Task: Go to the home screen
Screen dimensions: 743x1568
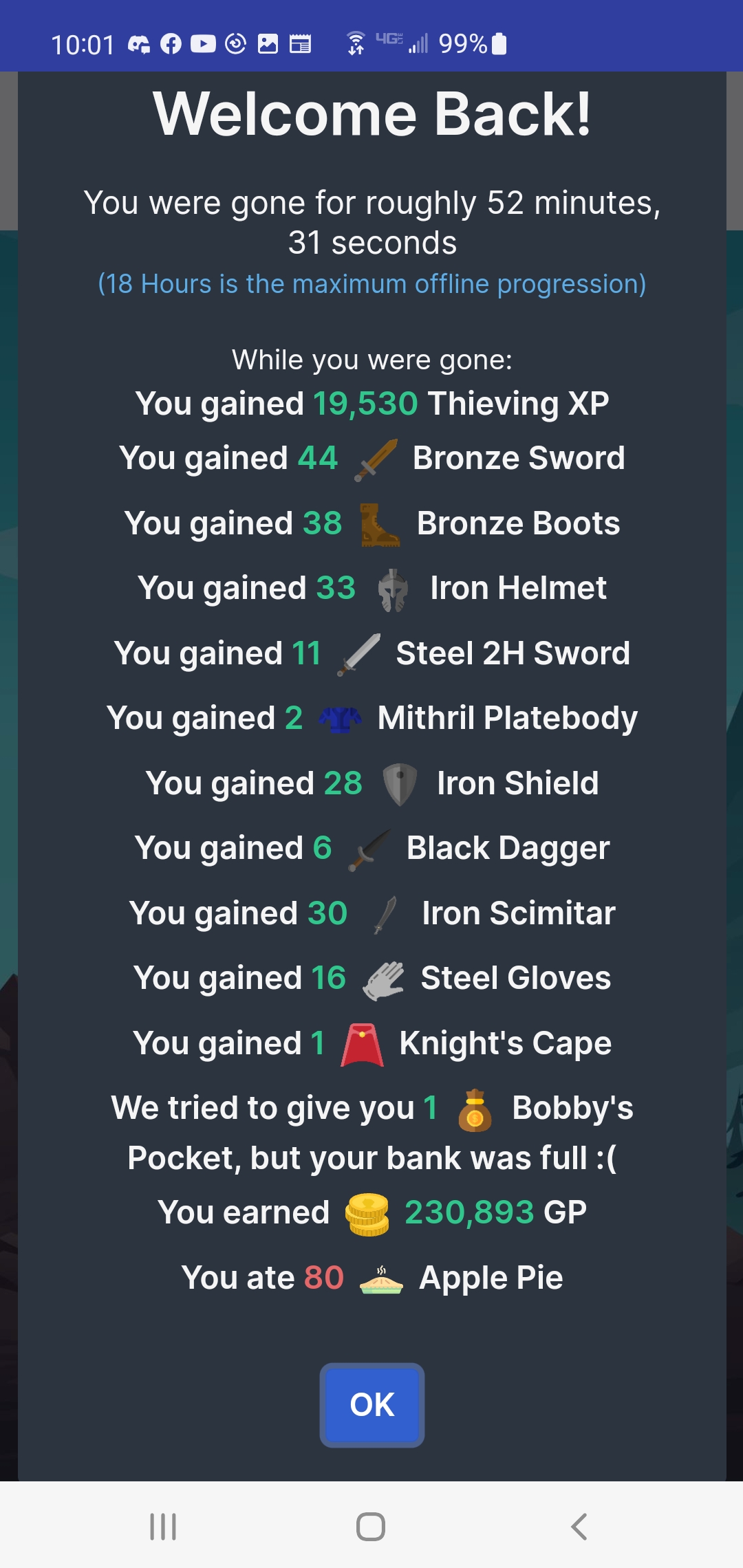Action: pos(371,1526)
